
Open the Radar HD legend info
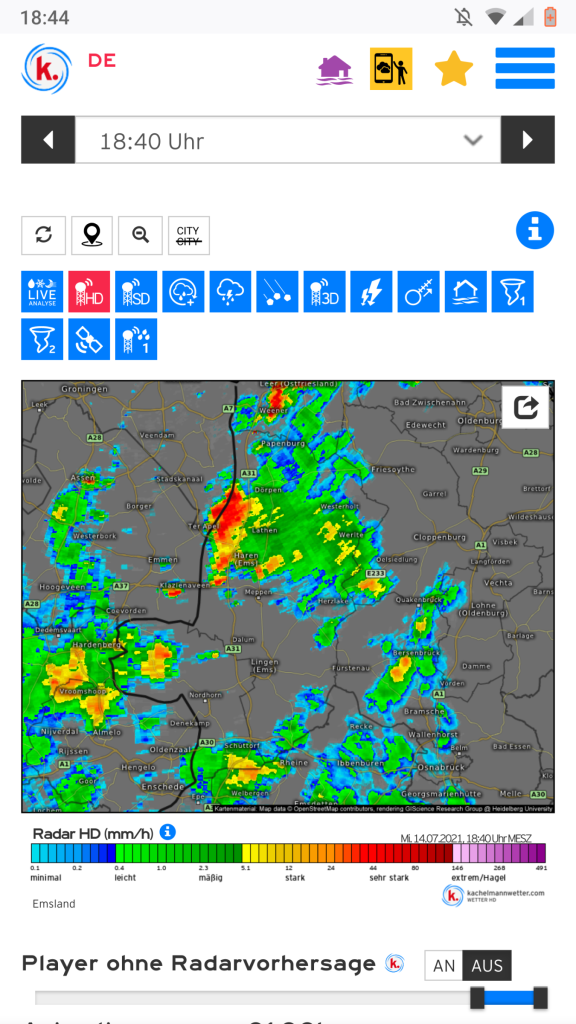point(168,832)
